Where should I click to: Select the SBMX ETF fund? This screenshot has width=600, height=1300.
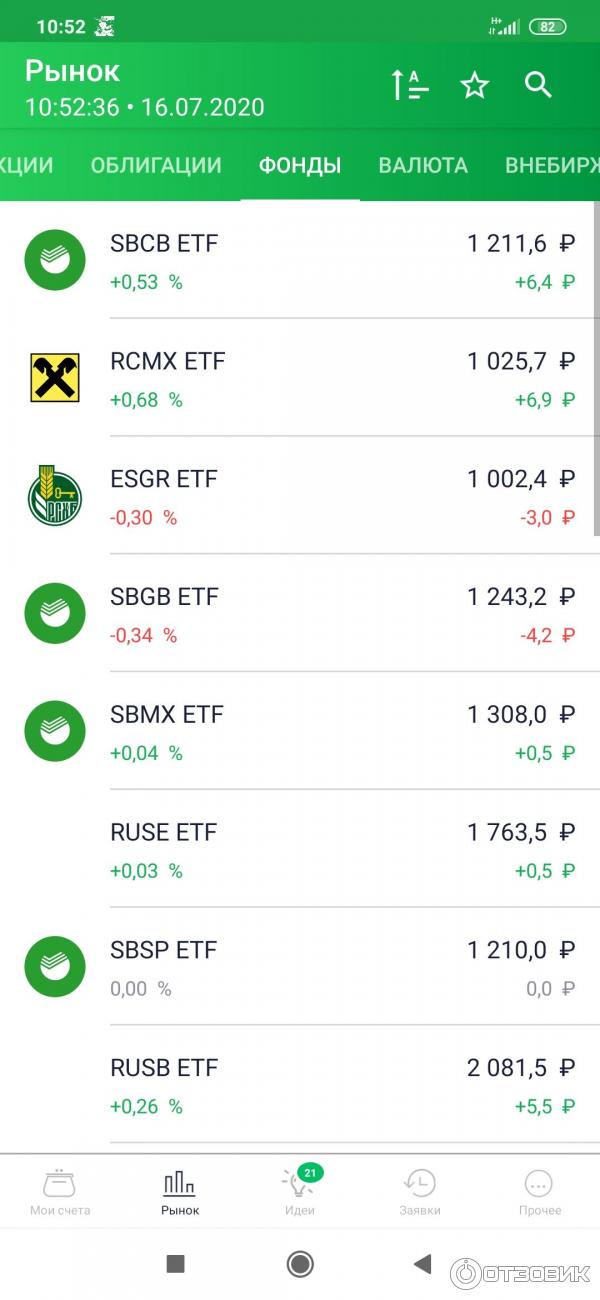coord(300,732)
